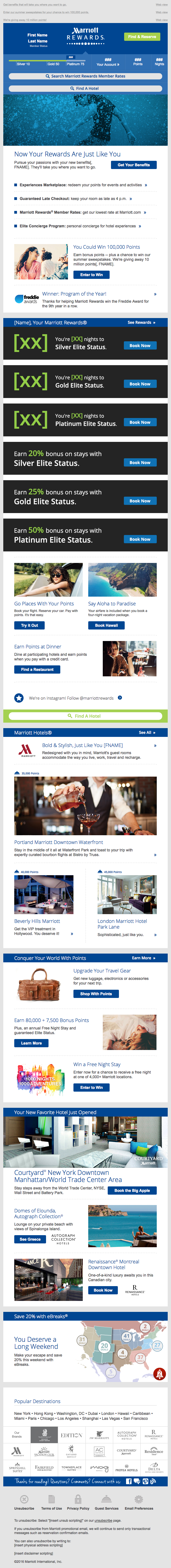Tap Enter to Win for 100,000 points
This screenshot has width=171, height=1568.
(x=91, y=274)
